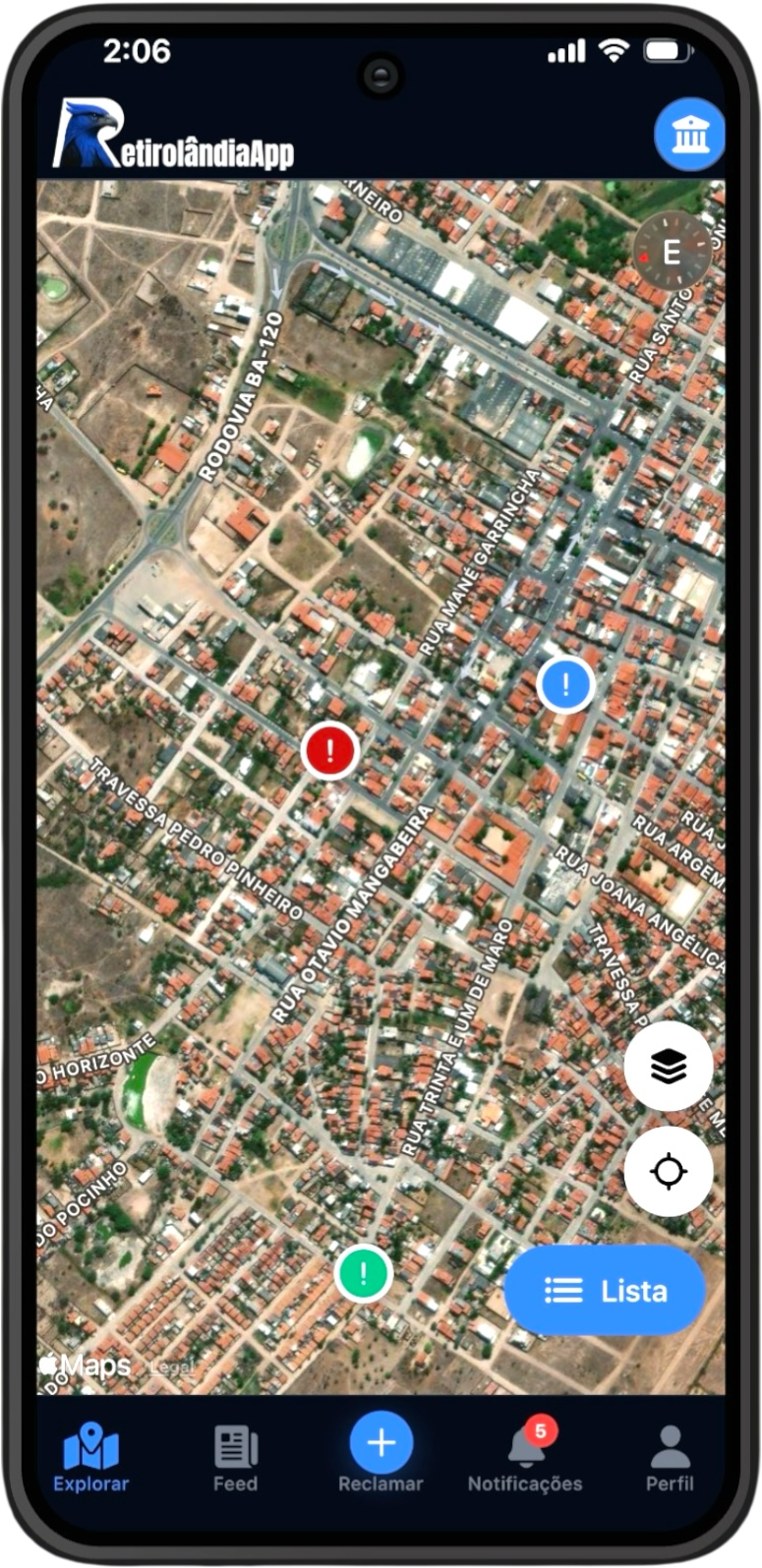
Task: Open the government services icon top right
Action: (x=689, y=134)
